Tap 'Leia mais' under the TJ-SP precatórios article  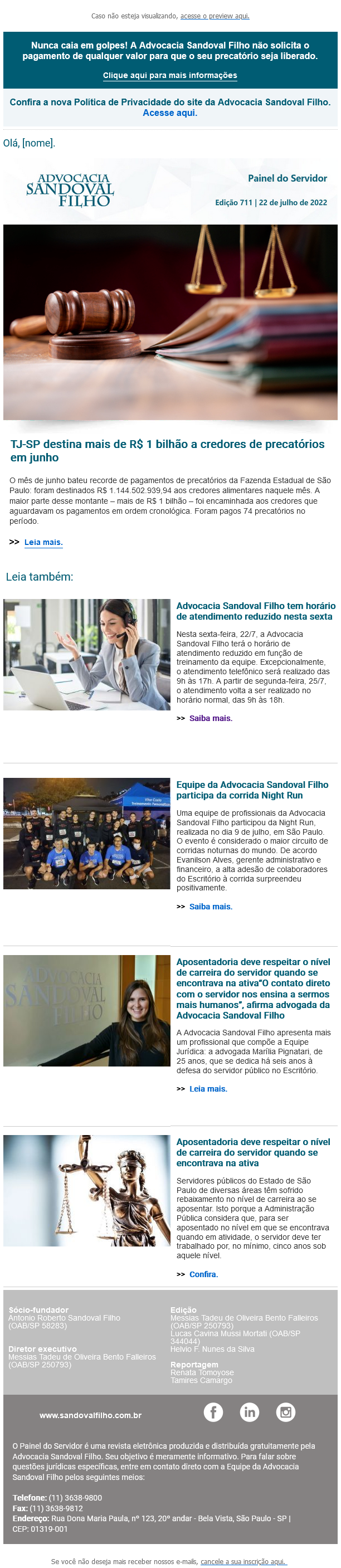pos(43,542)
